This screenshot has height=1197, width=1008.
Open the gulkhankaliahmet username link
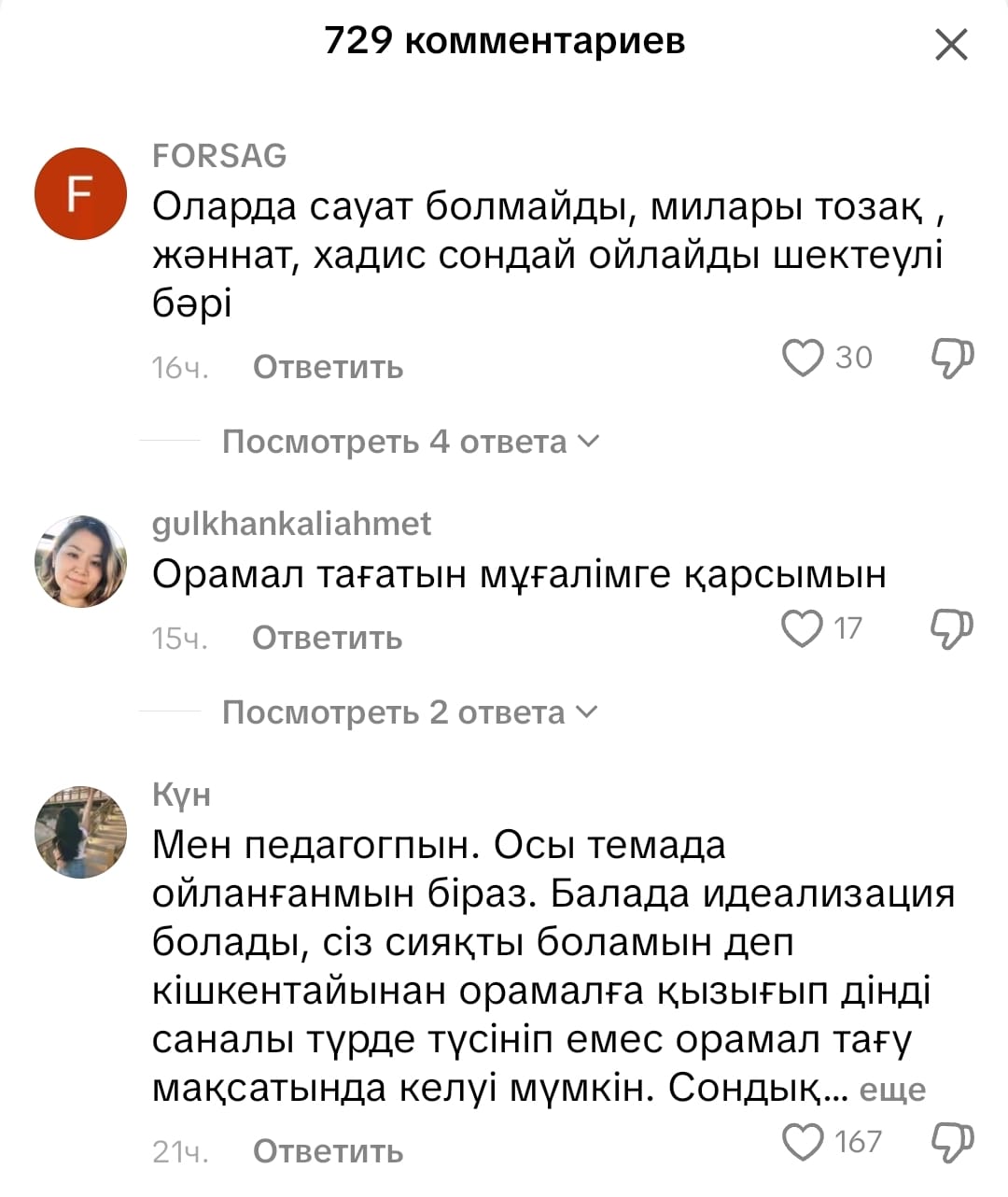click(291, 524)
